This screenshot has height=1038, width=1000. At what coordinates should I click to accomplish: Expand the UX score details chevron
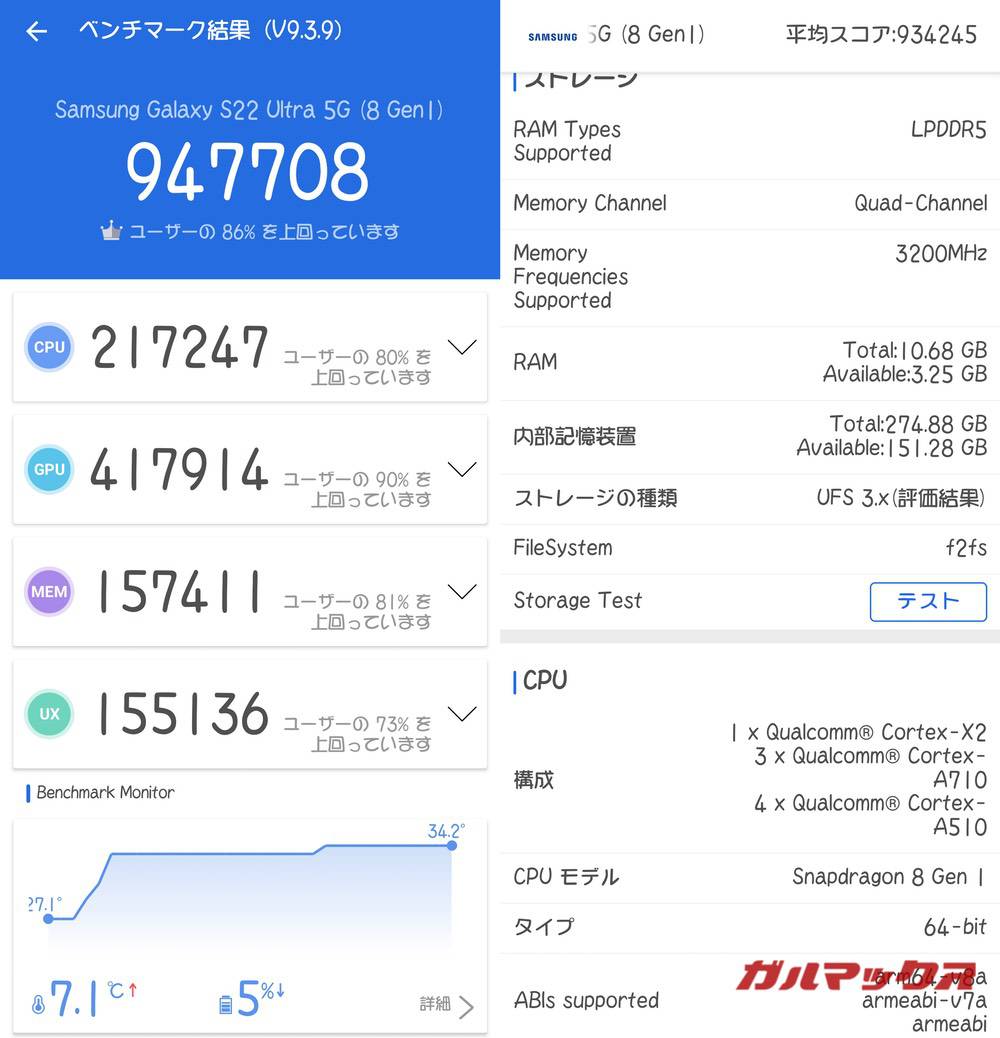(462, 714)
